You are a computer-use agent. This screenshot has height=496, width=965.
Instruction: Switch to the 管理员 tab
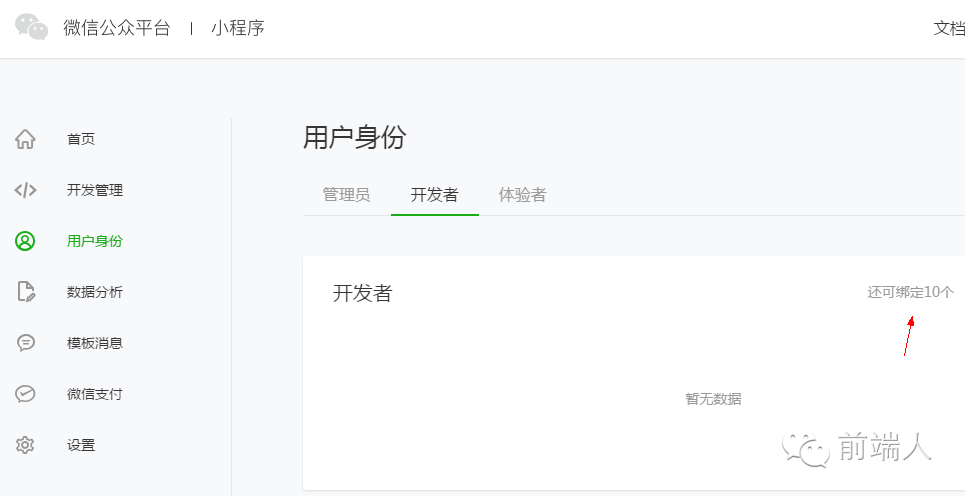pos(346,194)
